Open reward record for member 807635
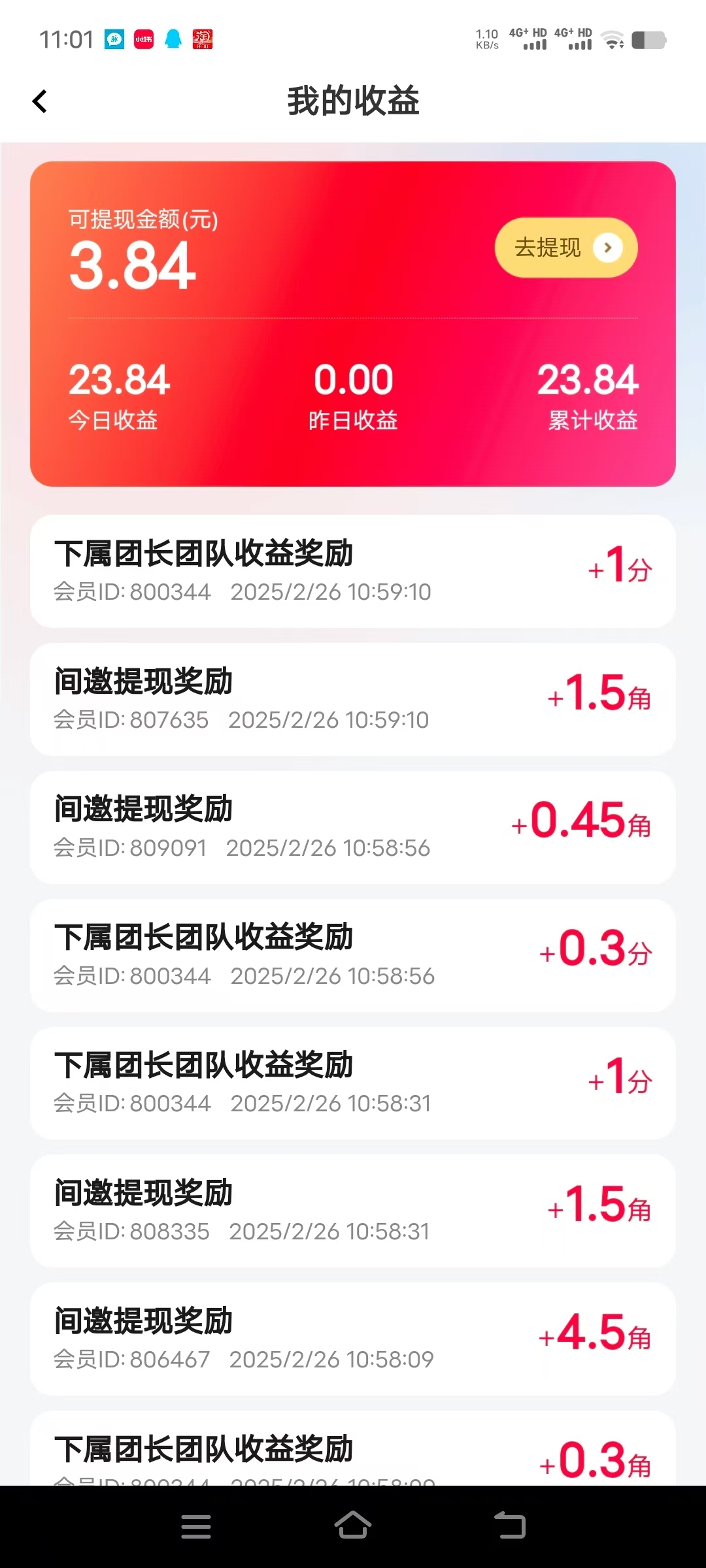Screen dimensions: 706x1568 (x=353, y=700)
